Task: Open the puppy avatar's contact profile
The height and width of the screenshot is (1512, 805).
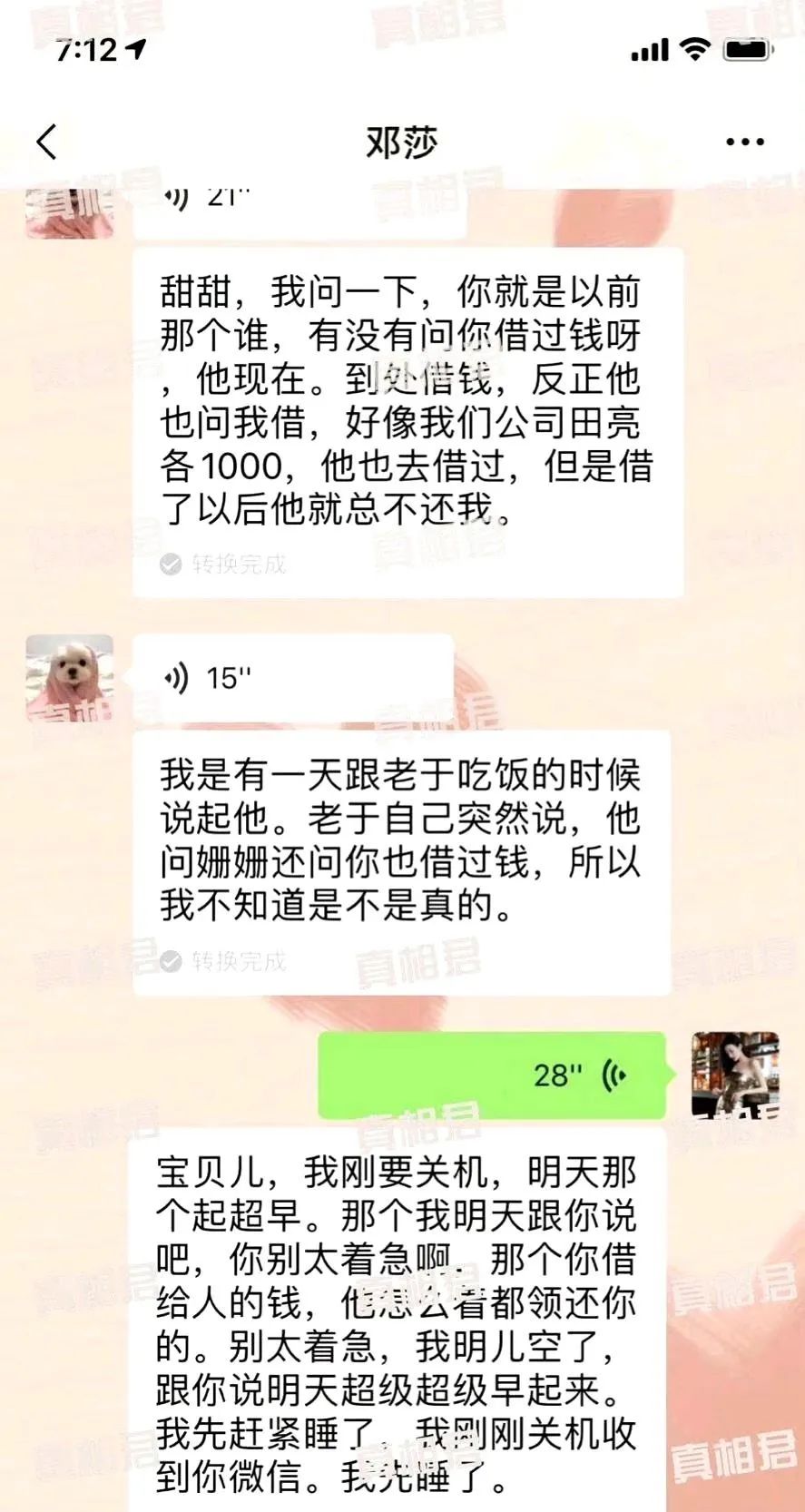Action: pyautogui.click(x=69, y=678)
